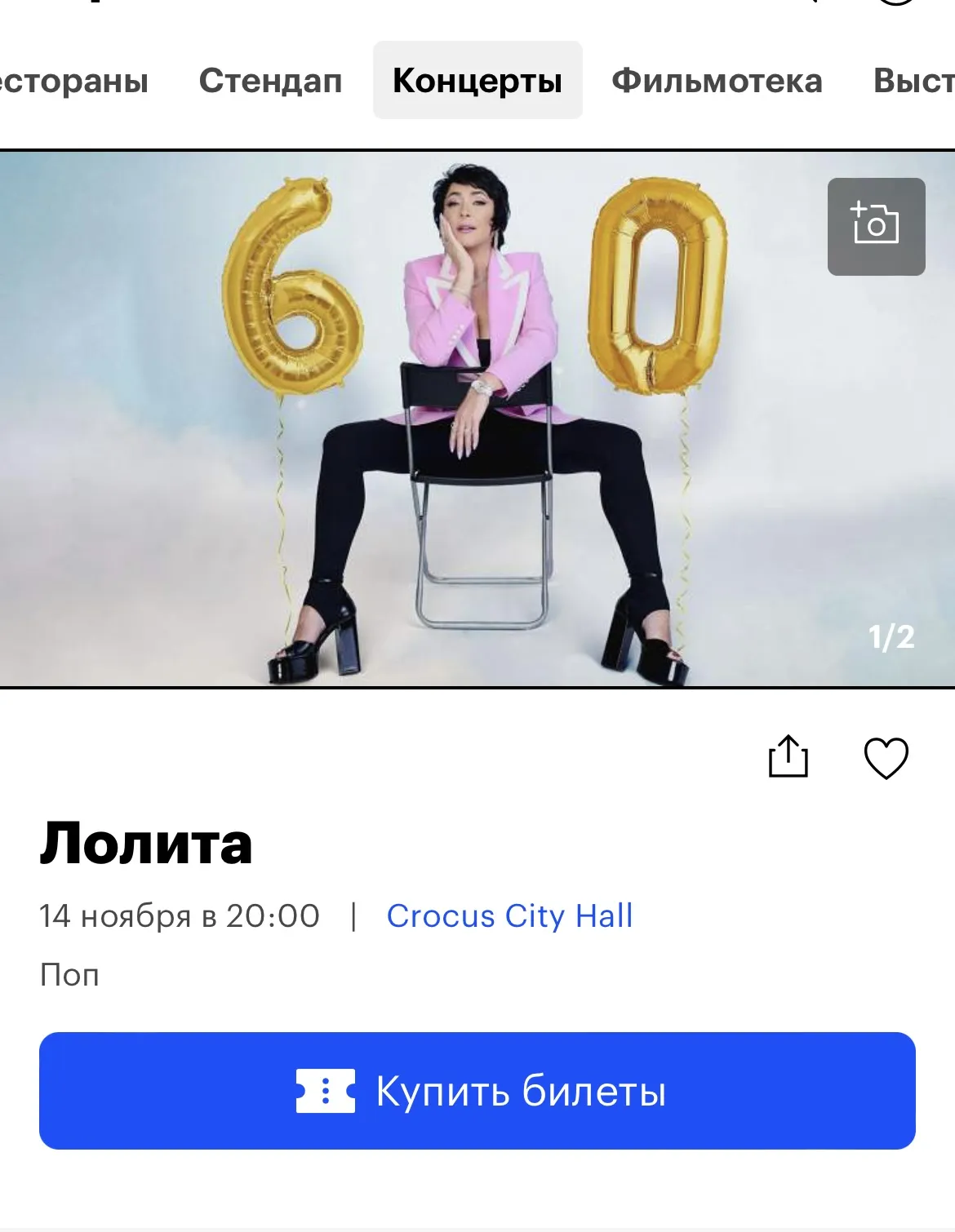Tap the 1/2 photo counter on the image
955x1232 pixels.
click(893, 636)
